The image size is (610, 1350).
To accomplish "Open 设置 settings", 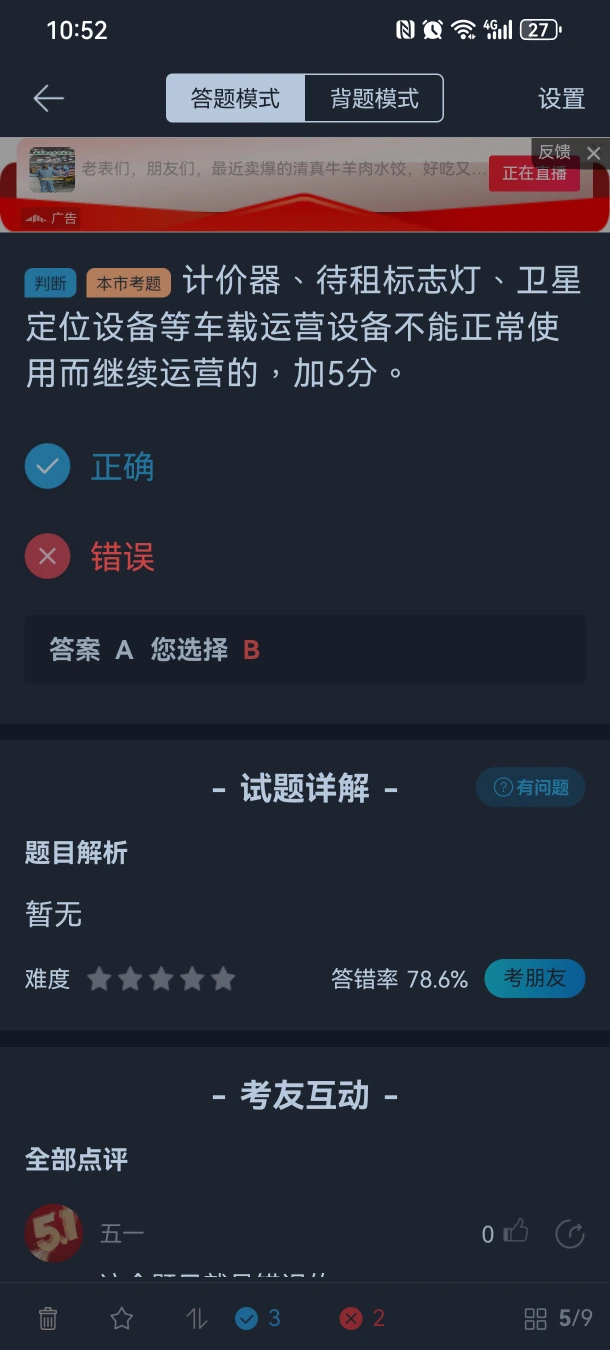I will coord(561,99).
